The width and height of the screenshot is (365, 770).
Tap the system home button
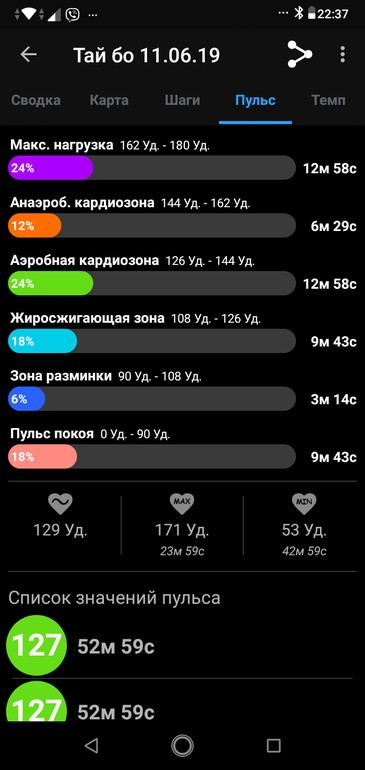click(182, 745)
